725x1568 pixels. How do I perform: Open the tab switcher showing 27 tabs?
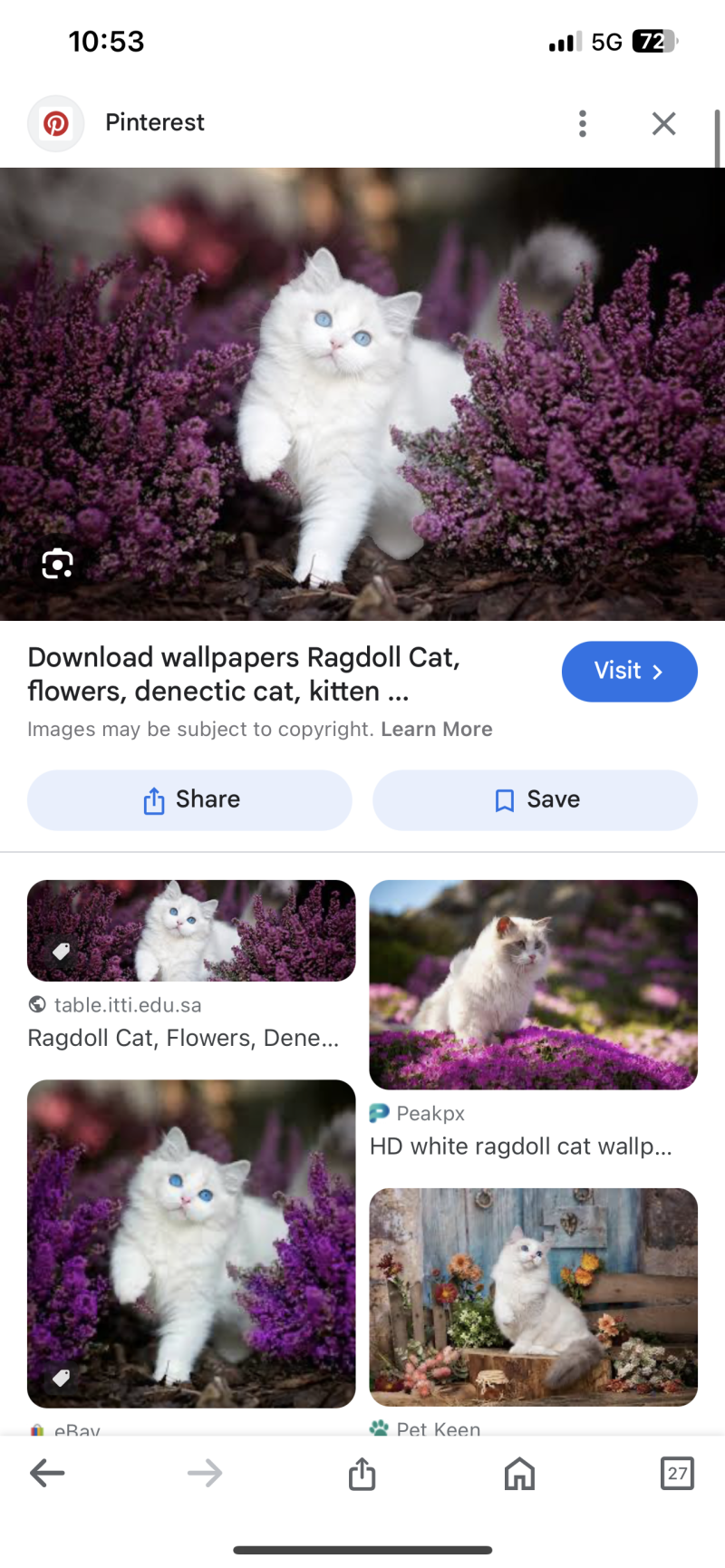coord(677,1473)
